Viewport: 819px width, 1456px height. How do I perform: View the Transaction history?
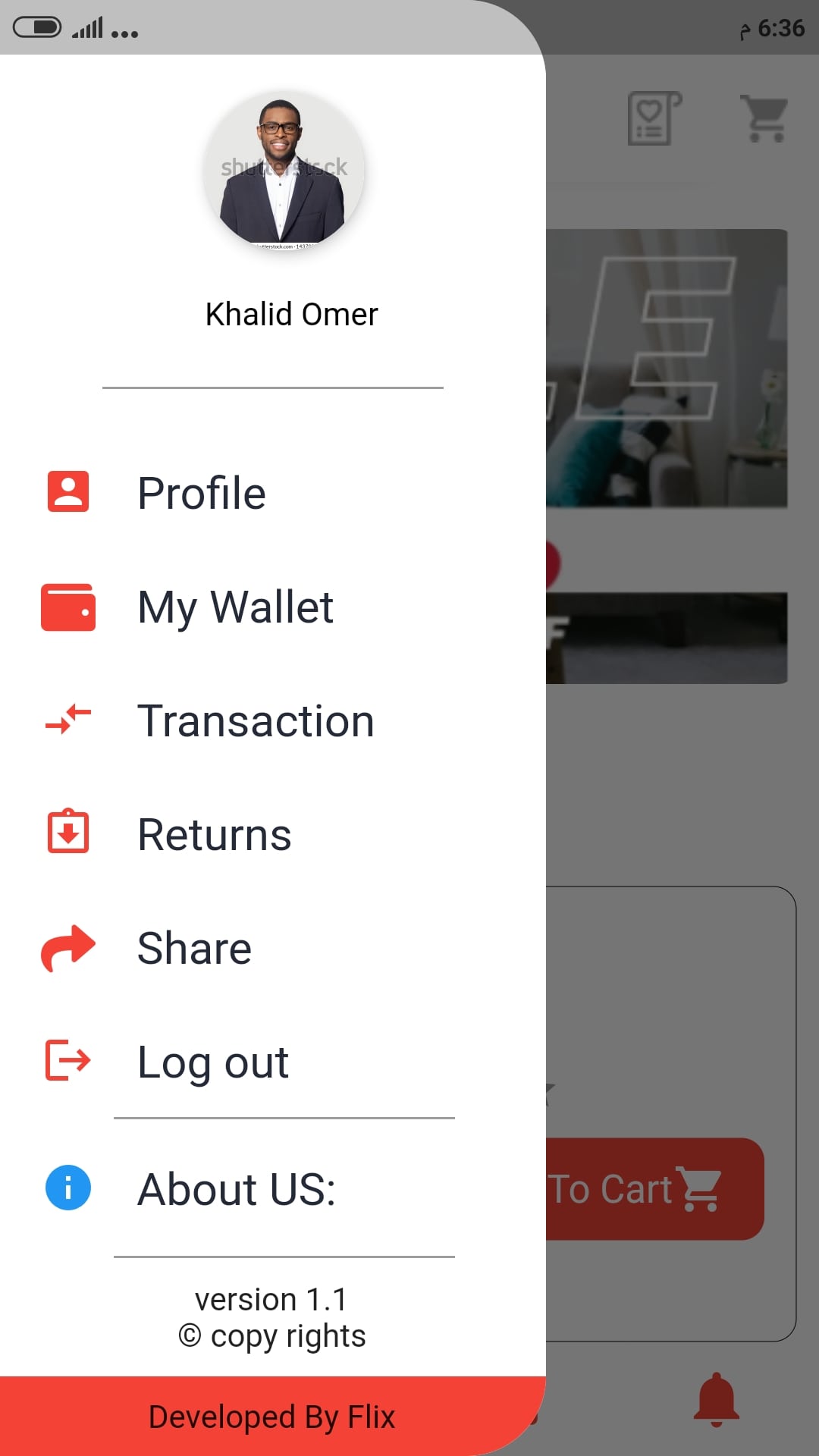256,721
